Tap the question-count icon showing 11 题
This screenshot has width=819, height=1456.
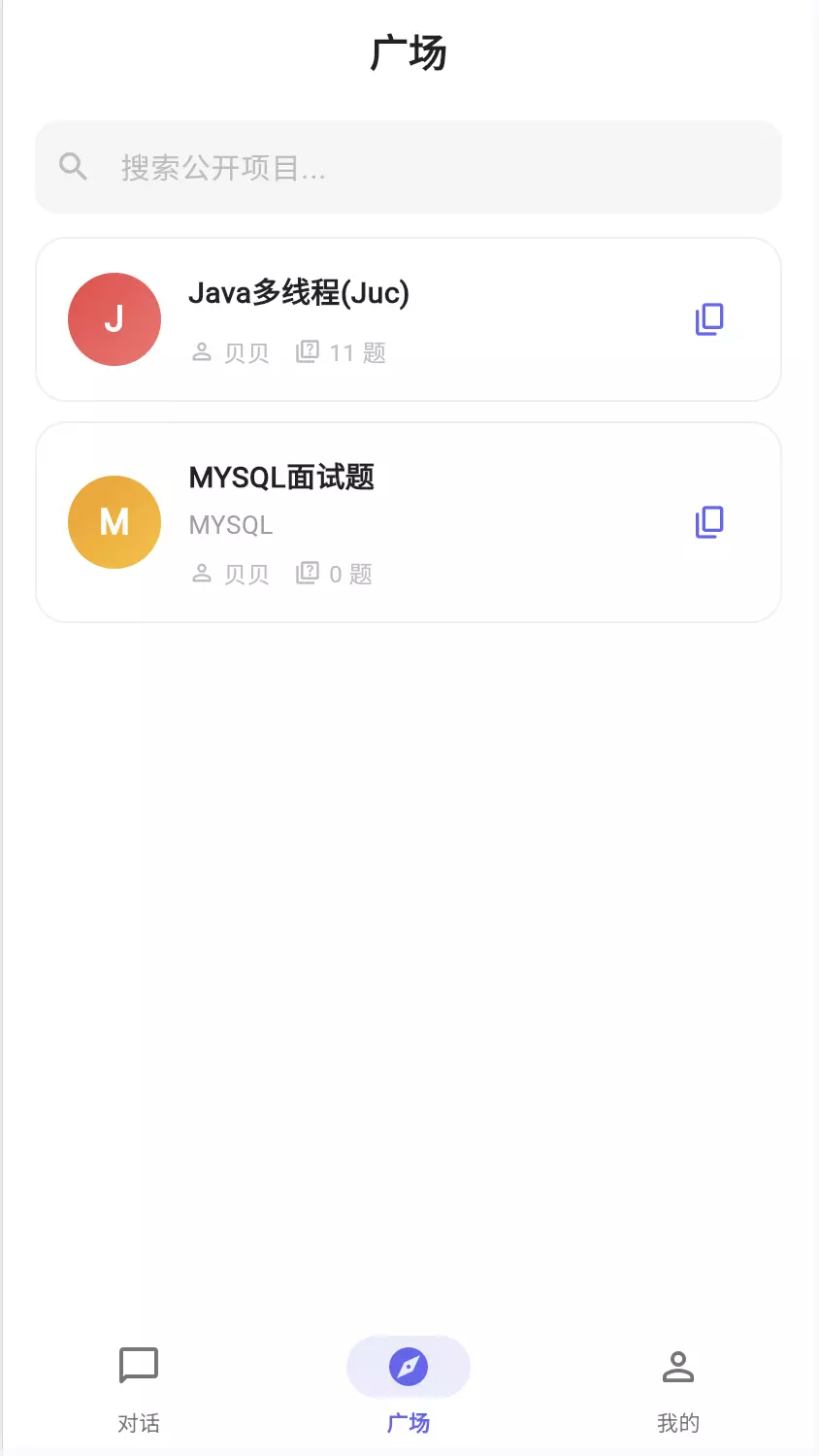click(x=308, y=351)
